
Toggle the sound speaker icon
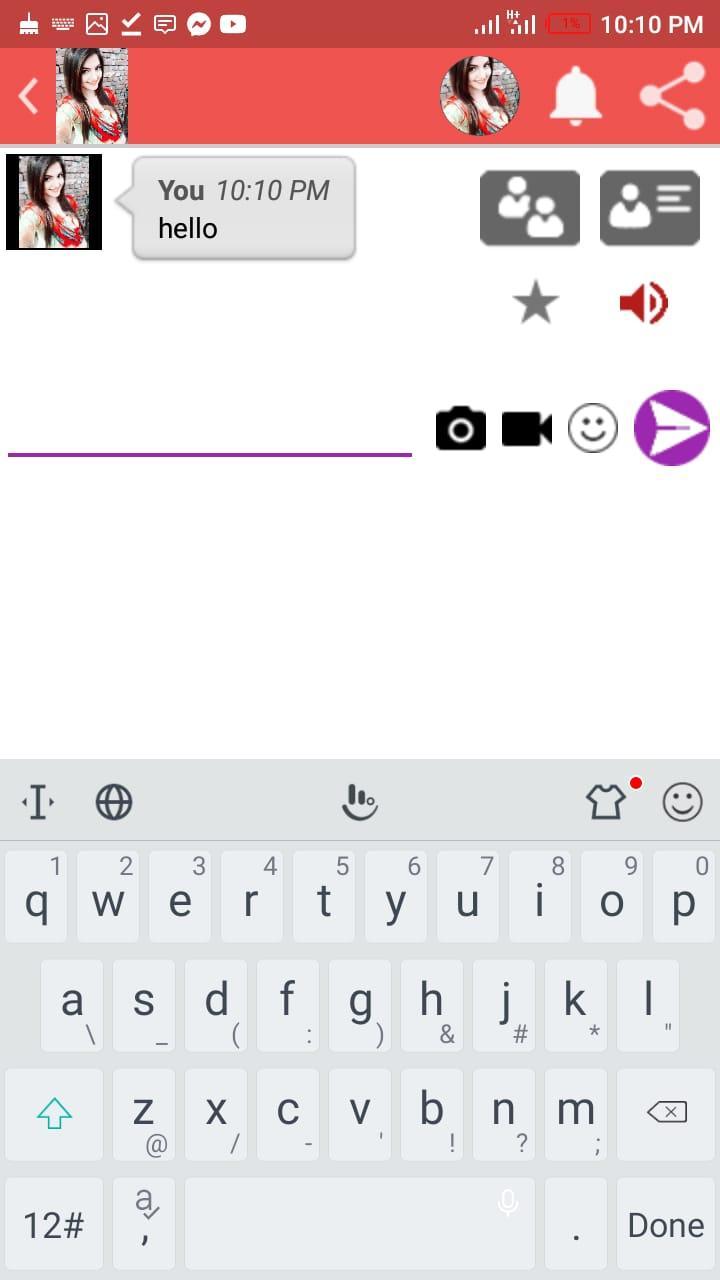644,303
